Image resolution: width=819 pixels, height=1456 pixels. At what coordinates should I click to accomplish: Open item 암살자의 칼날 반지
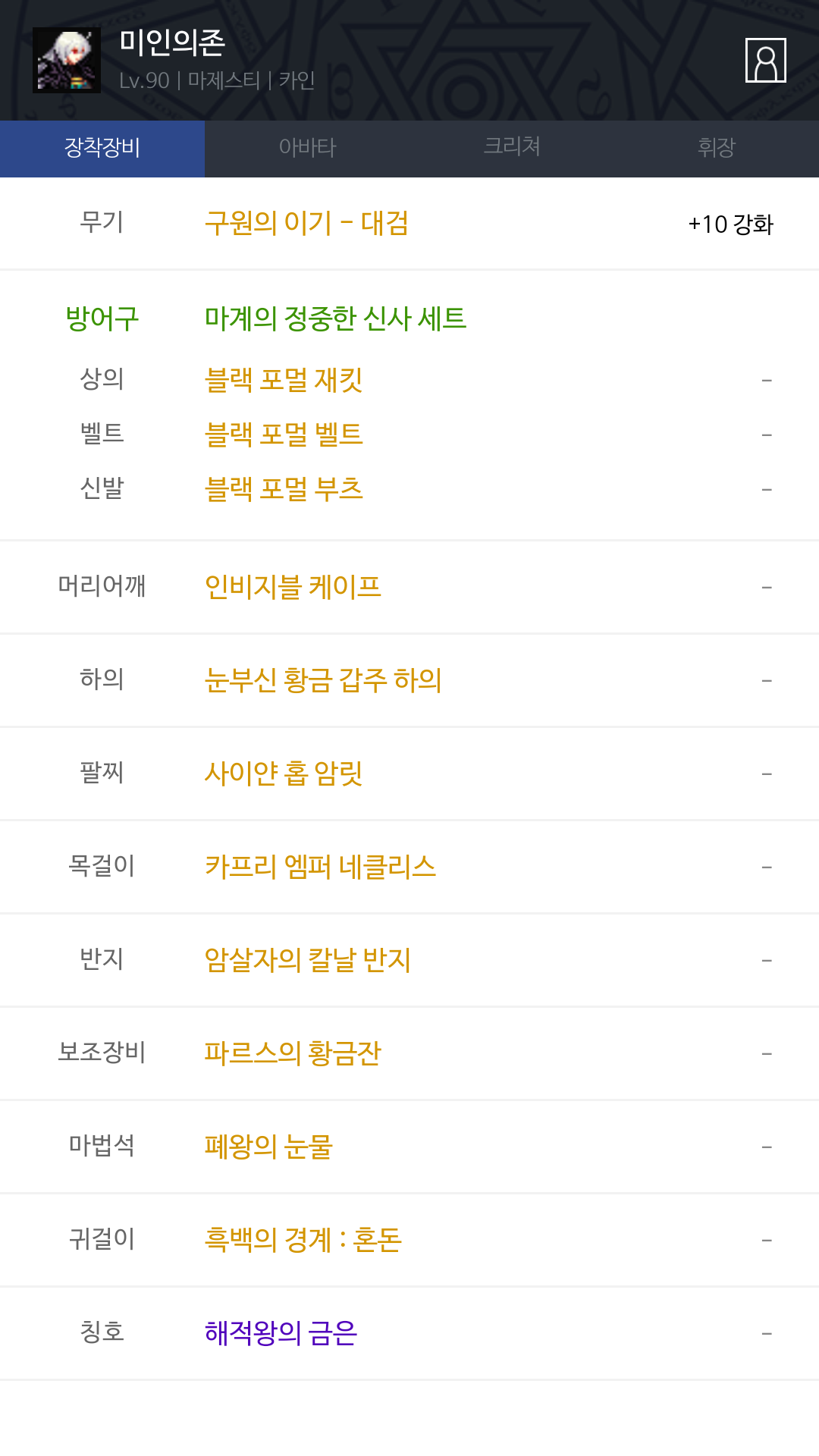308,960
